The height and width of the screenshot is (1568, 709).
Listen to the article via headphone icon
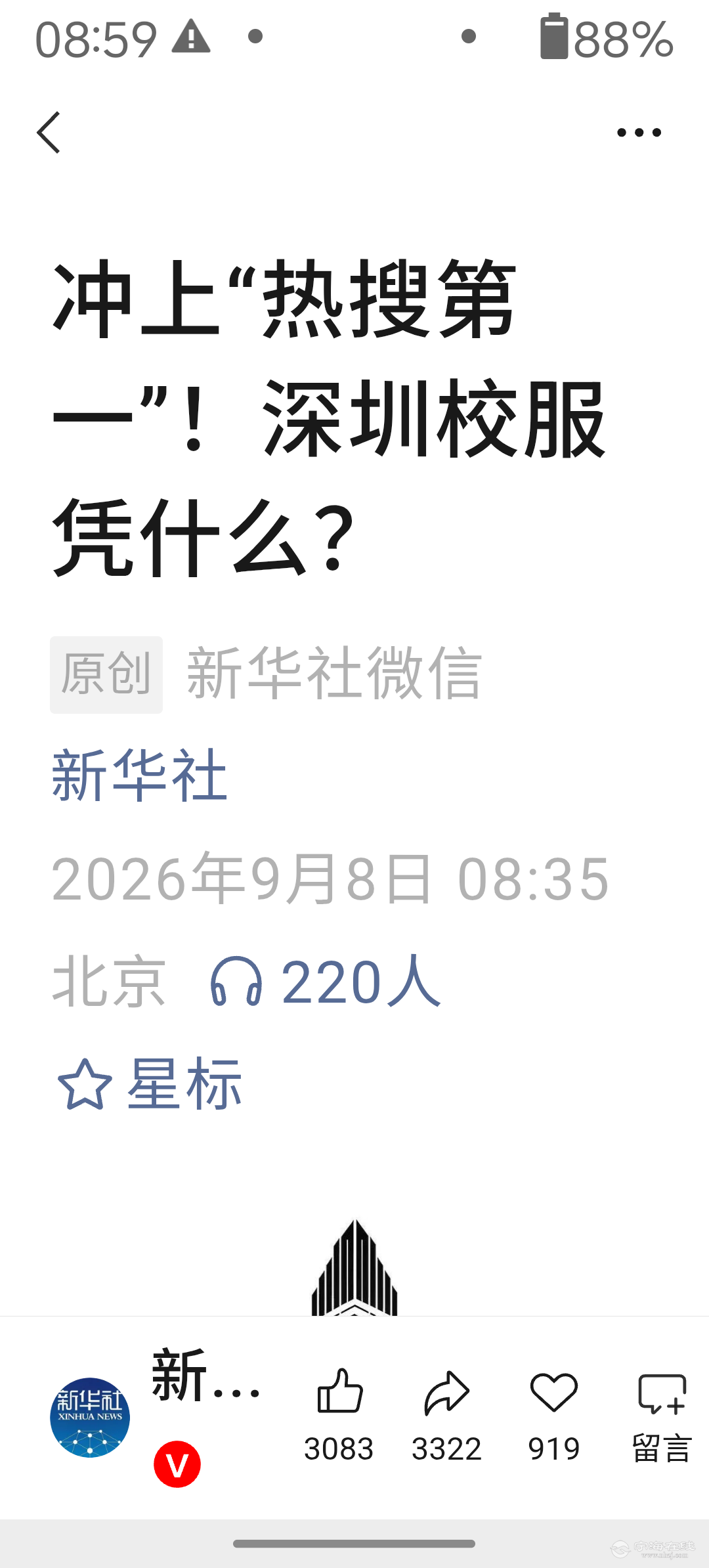[236, 982]
